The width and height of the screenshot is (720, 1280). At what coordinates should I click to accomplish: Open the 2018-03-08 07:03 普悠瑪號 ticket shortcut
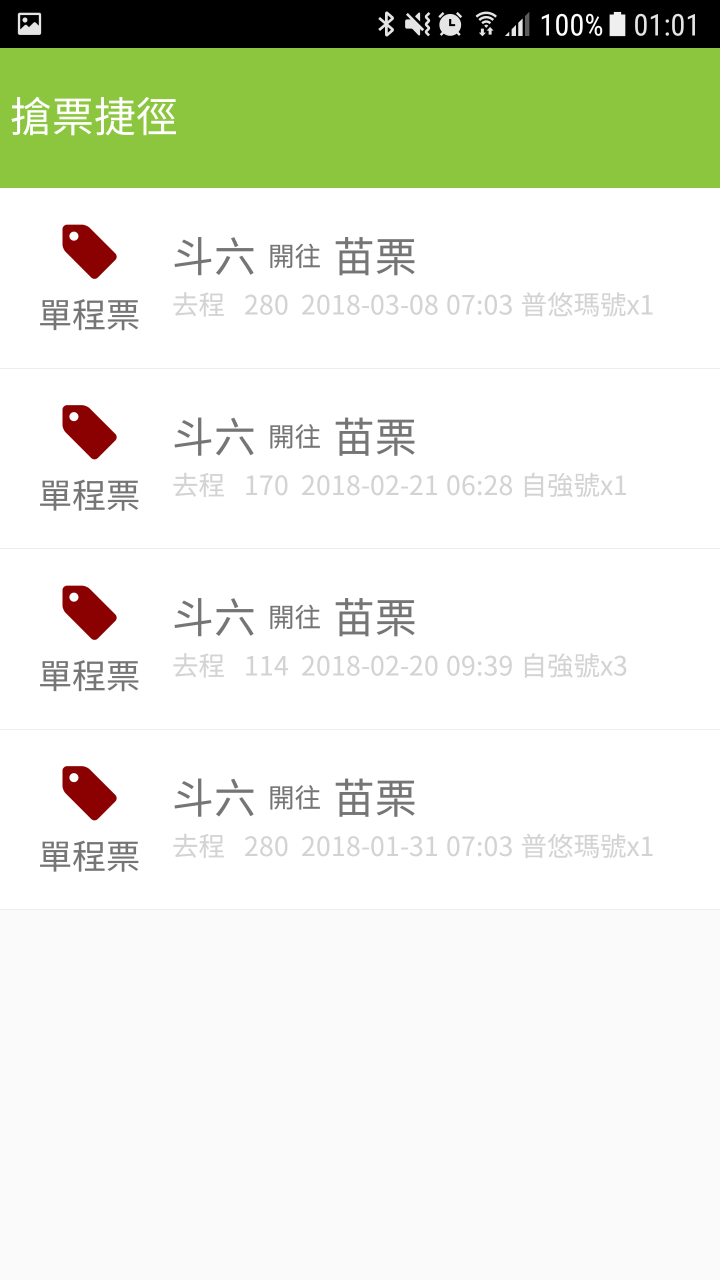(360, 278)
